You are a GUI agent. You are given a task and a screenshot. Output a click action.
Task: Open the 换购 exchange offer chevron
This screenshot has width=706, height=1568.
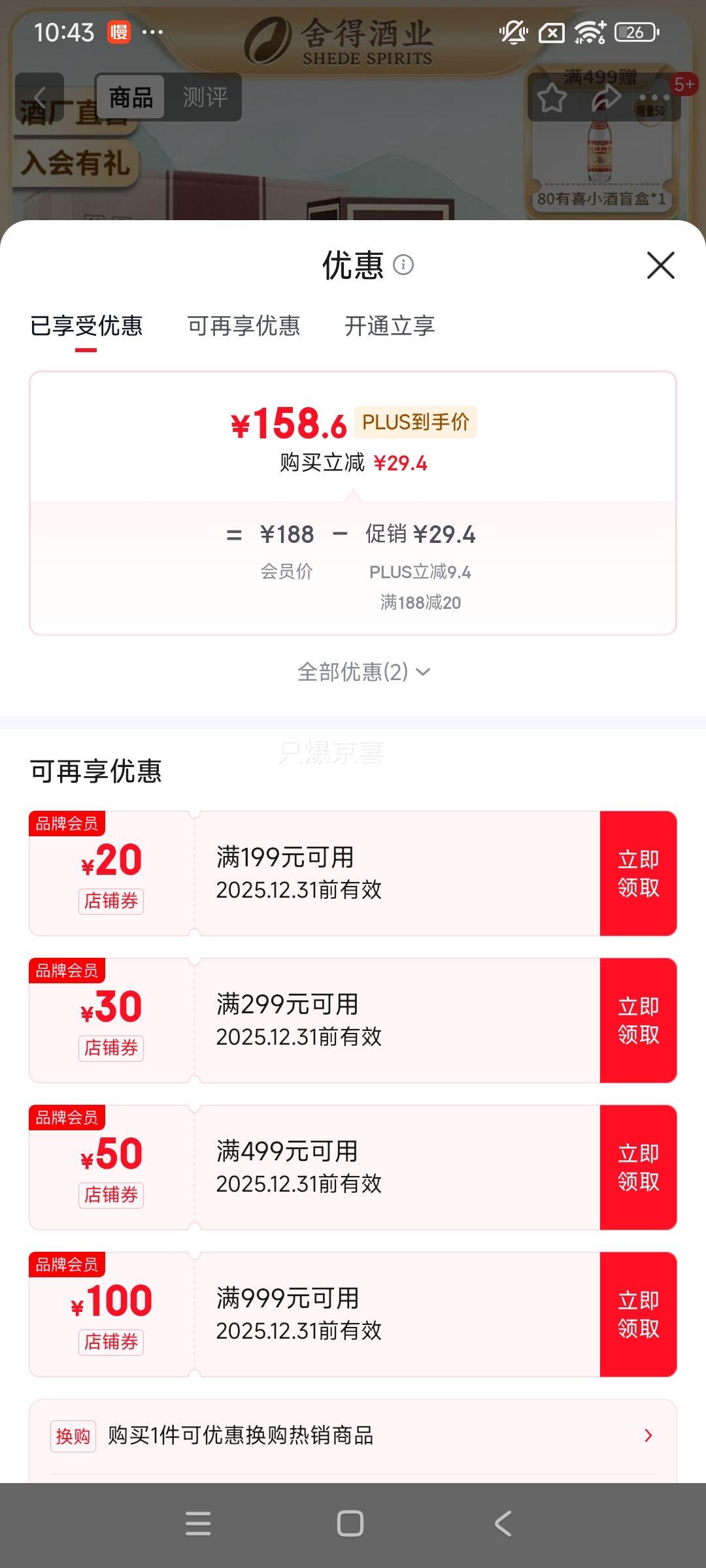tap(647, 1436)
